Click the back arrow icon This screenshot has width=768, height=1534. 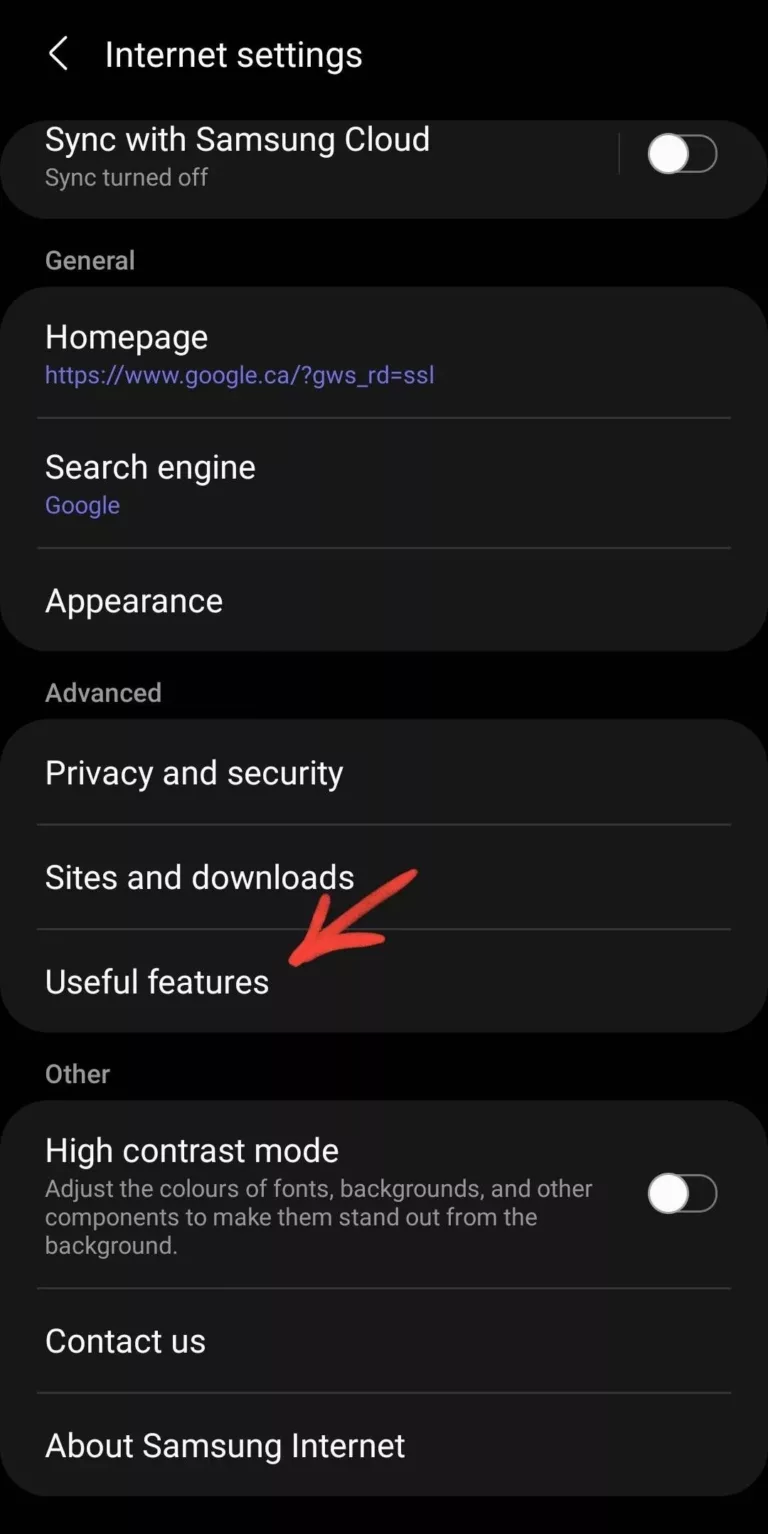pos(58,54)
